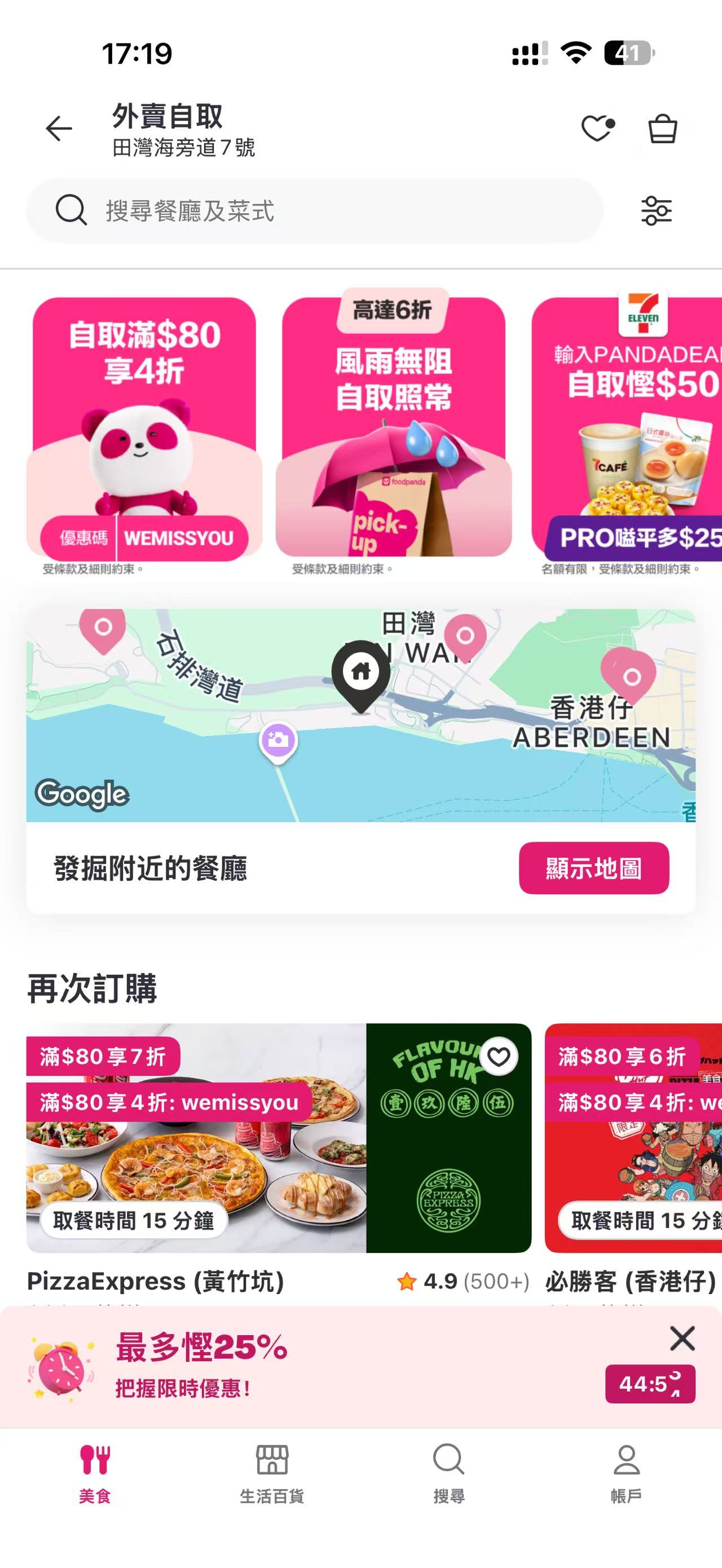Open the filter settings icon

tap(656, 211)
